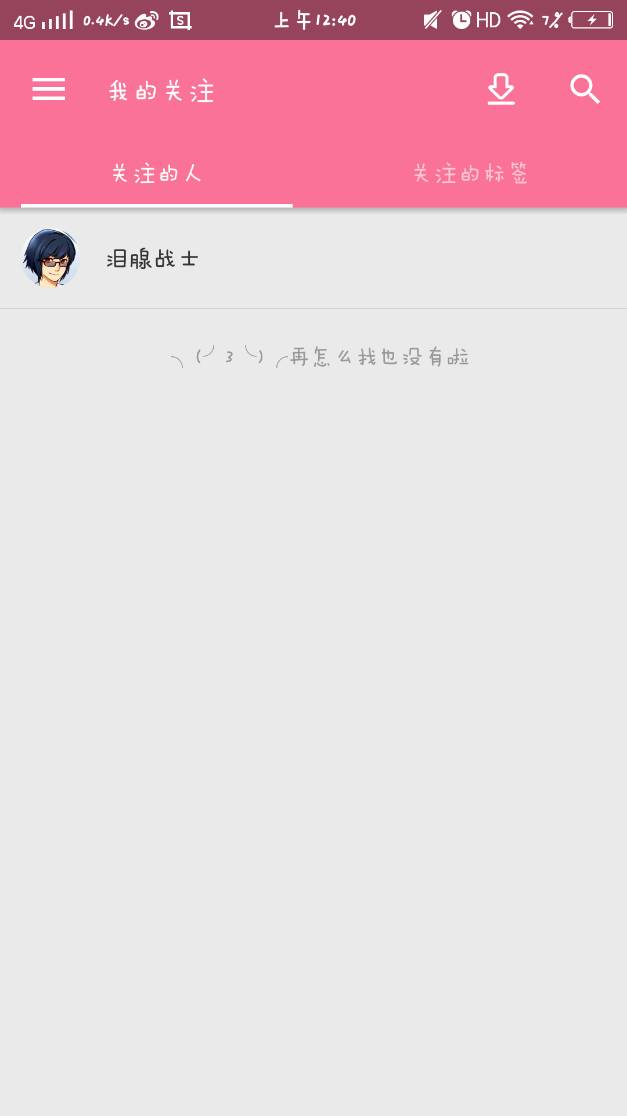Select the 关注的人 tab
Viewport: 627px width, 1116px height.
pos(157,174)
